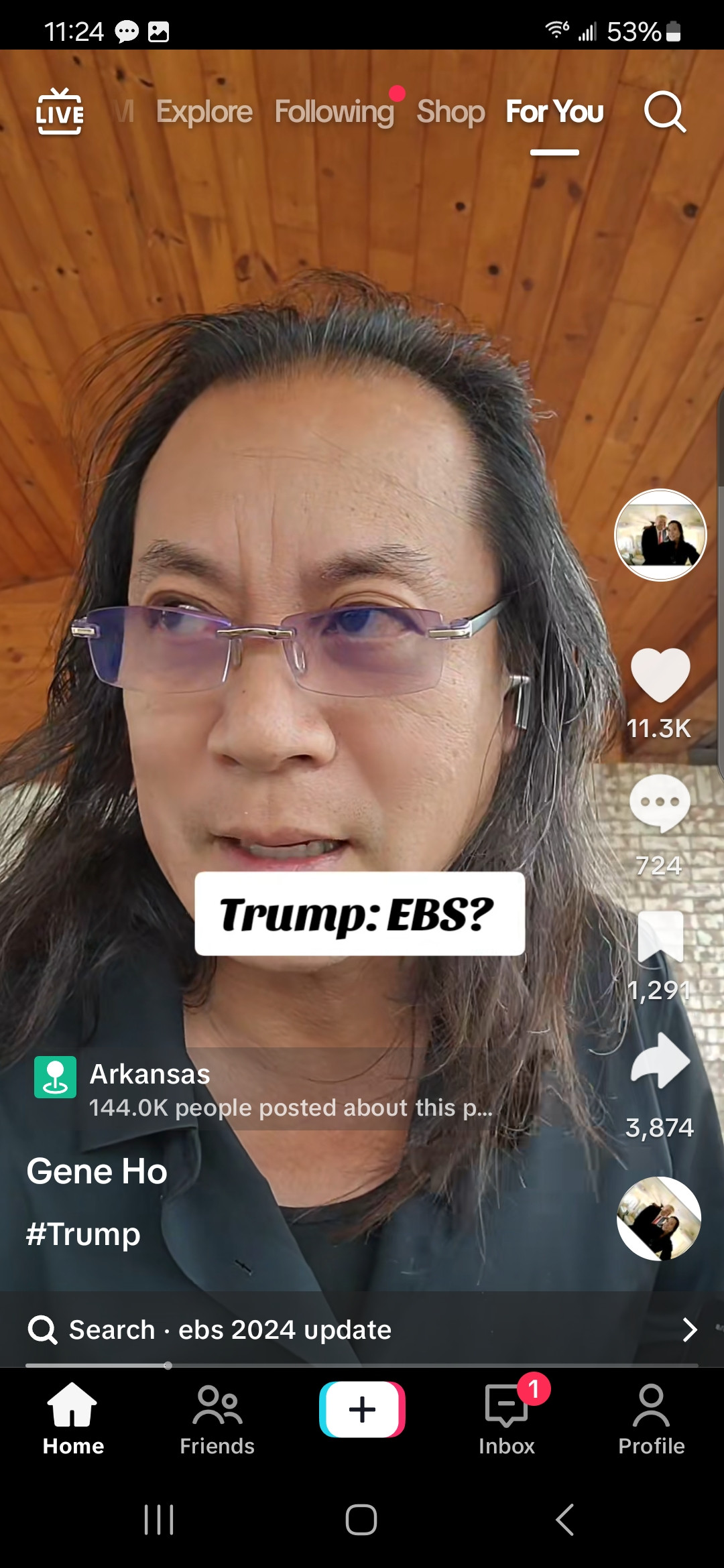Open the spinning sound disc
The image size is (724, 1568).
click(x=659, y=1218)
